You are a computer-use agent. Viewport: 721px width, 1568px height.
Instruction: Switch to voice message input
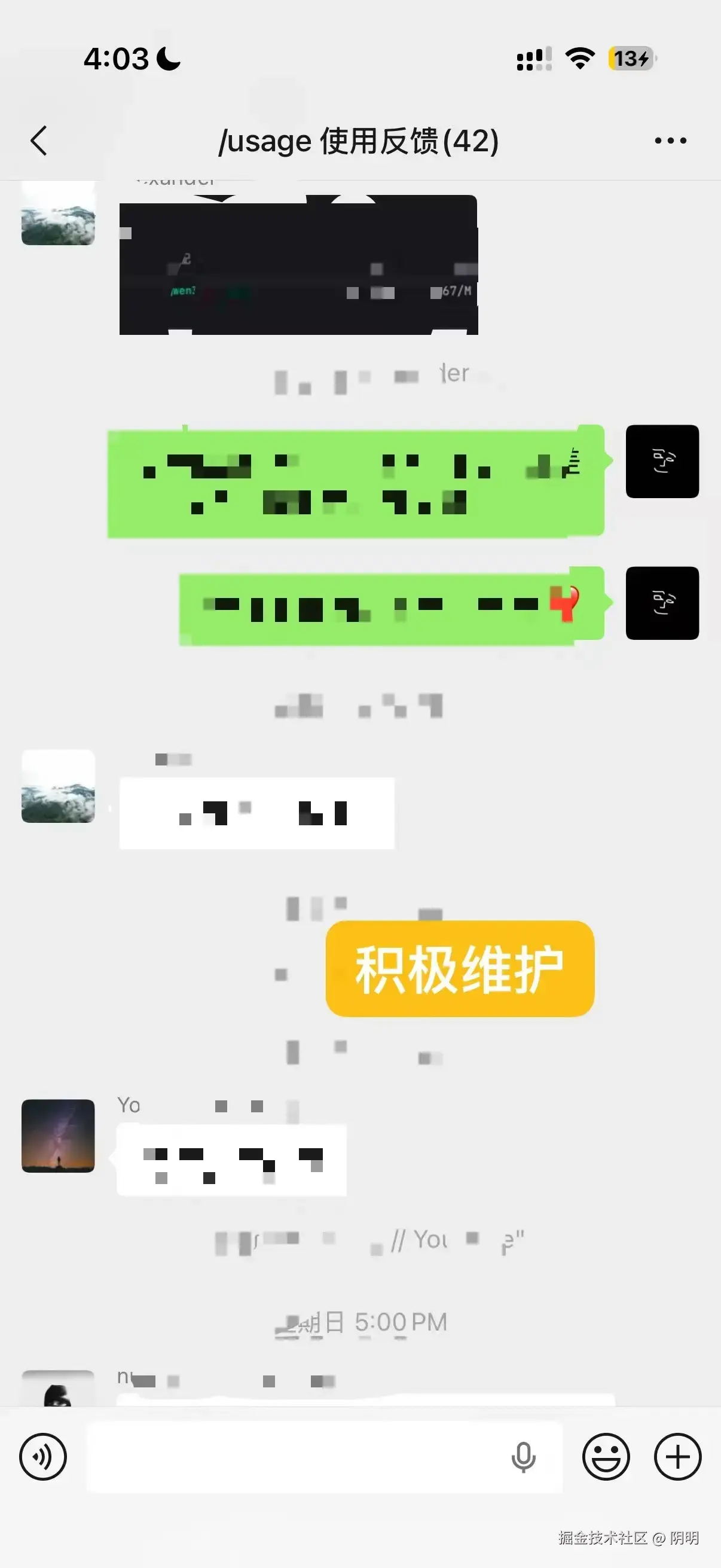pos(42,1457)
